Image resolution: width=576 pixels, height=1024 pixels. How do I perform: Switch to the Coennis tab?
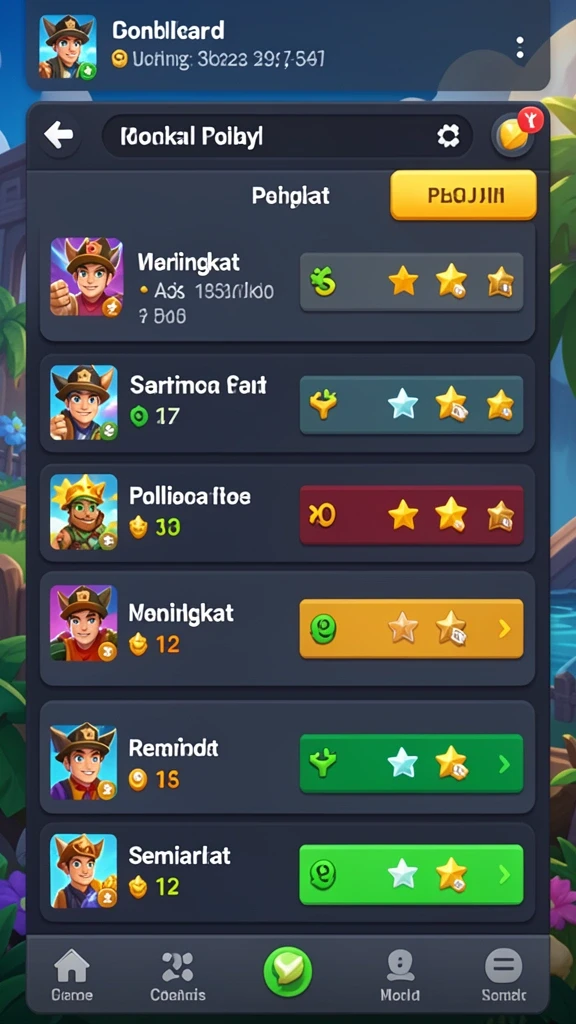[178, 975]
